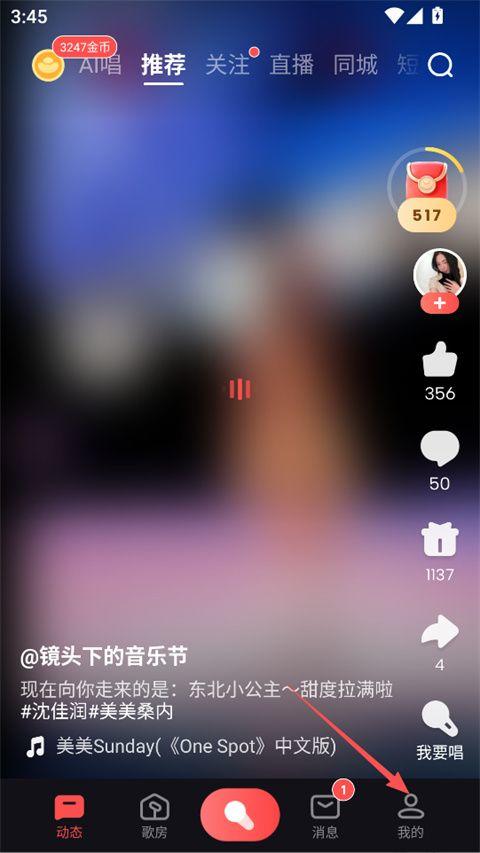
Task: Open @镜头下的音乐节 profile name
Action: pyautogui.click(x=104, y=657)
